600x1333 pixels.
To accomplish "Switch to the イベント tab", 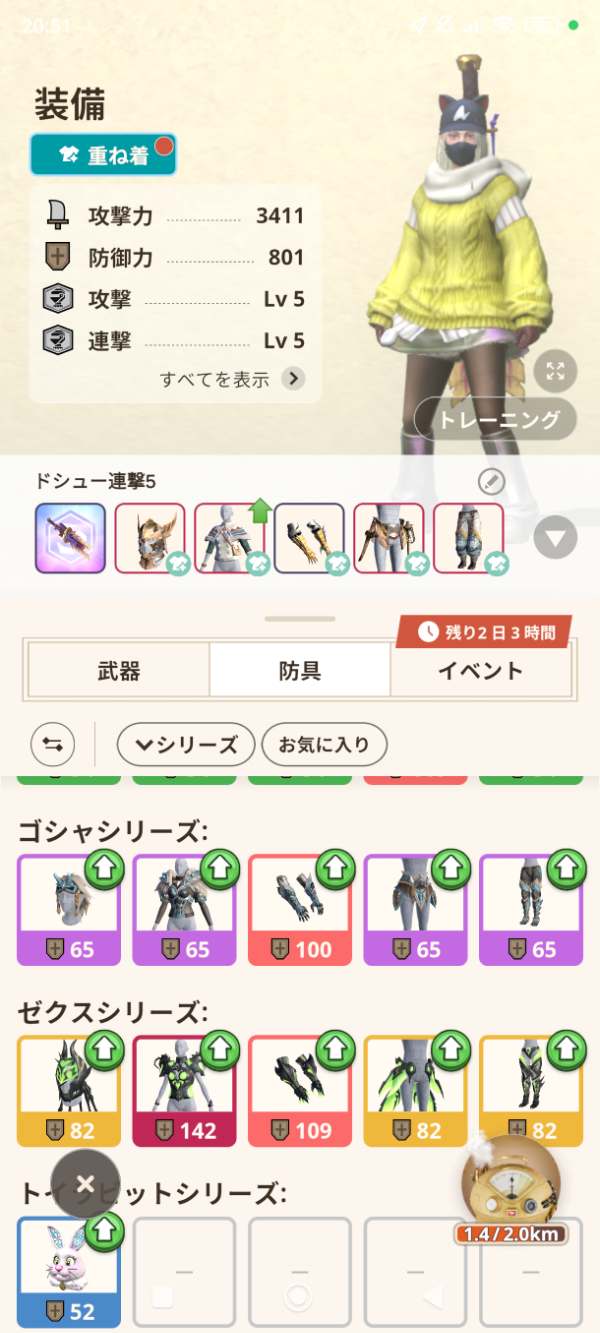I will (480, 670).
